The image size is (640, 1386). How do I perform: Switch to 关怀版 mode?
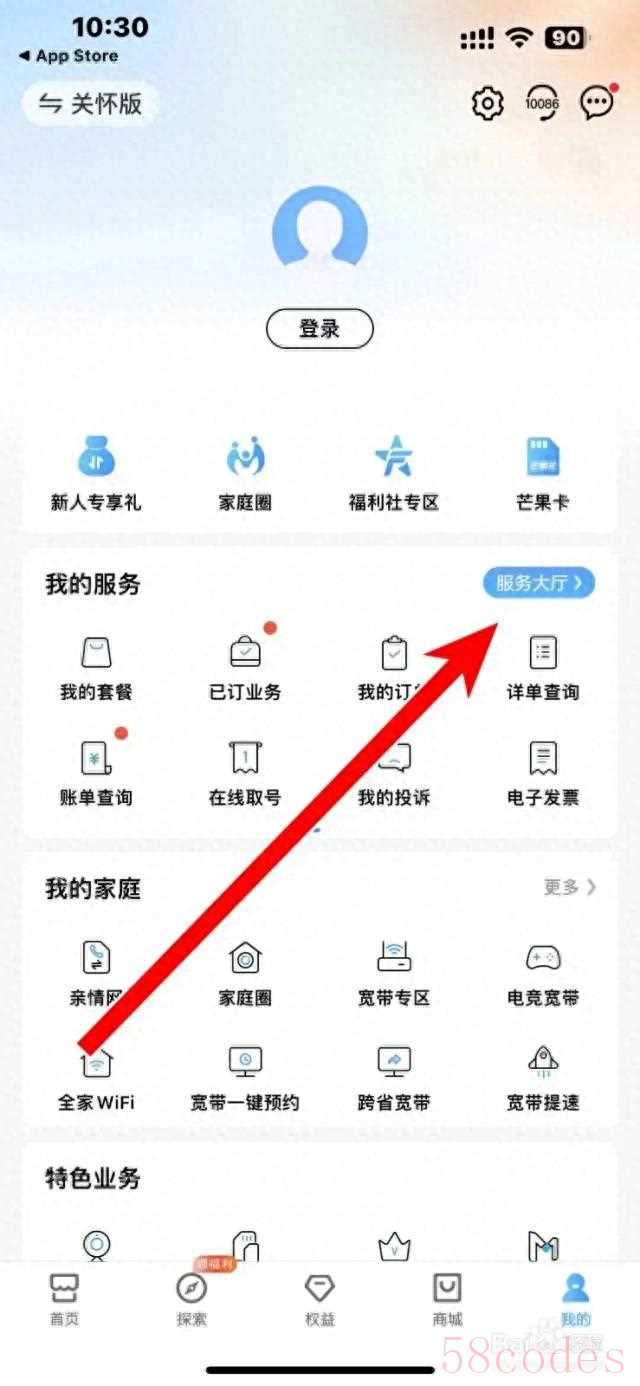(90, 103)
